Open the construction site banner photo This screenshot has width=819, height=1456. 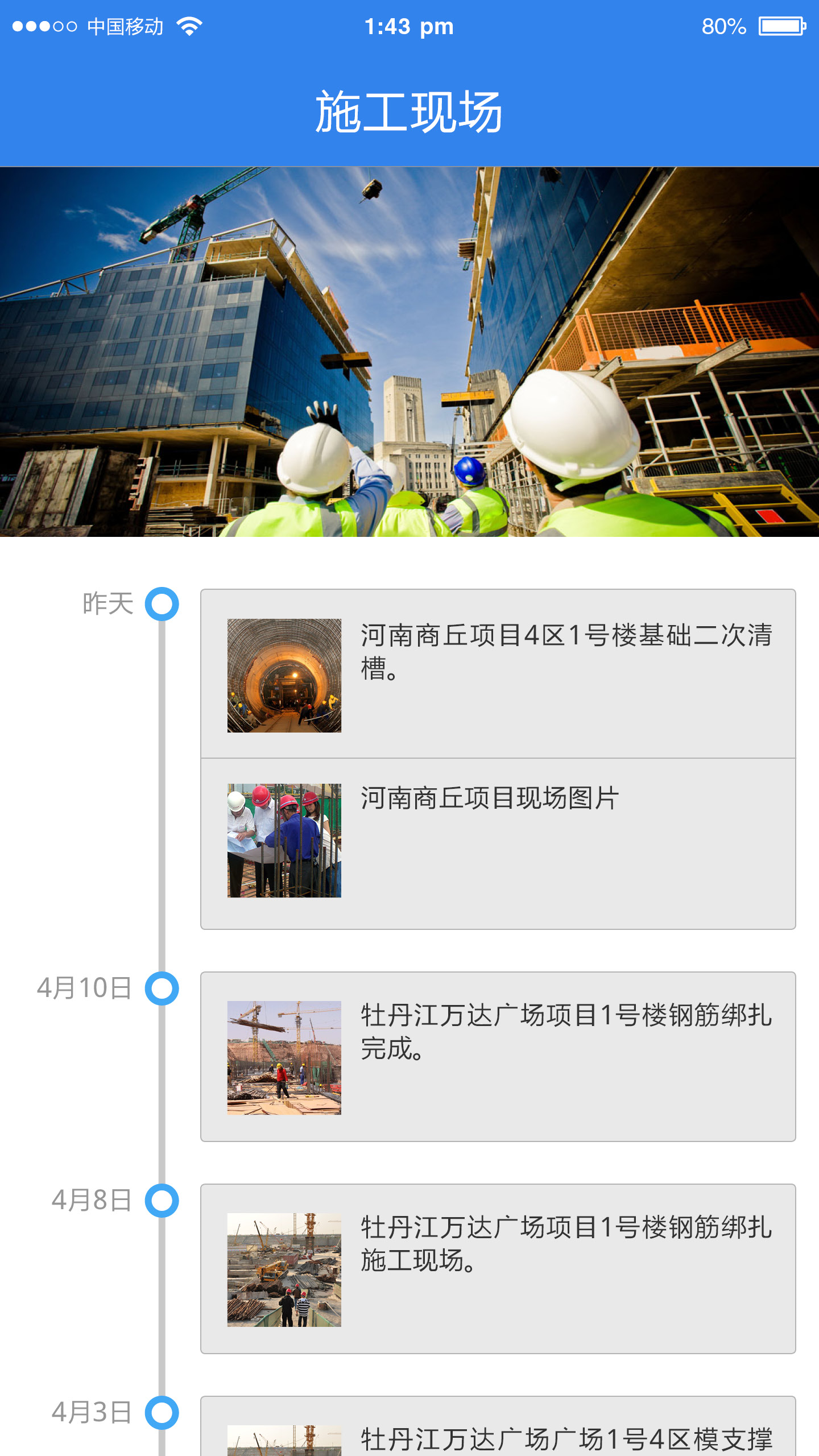409,351
